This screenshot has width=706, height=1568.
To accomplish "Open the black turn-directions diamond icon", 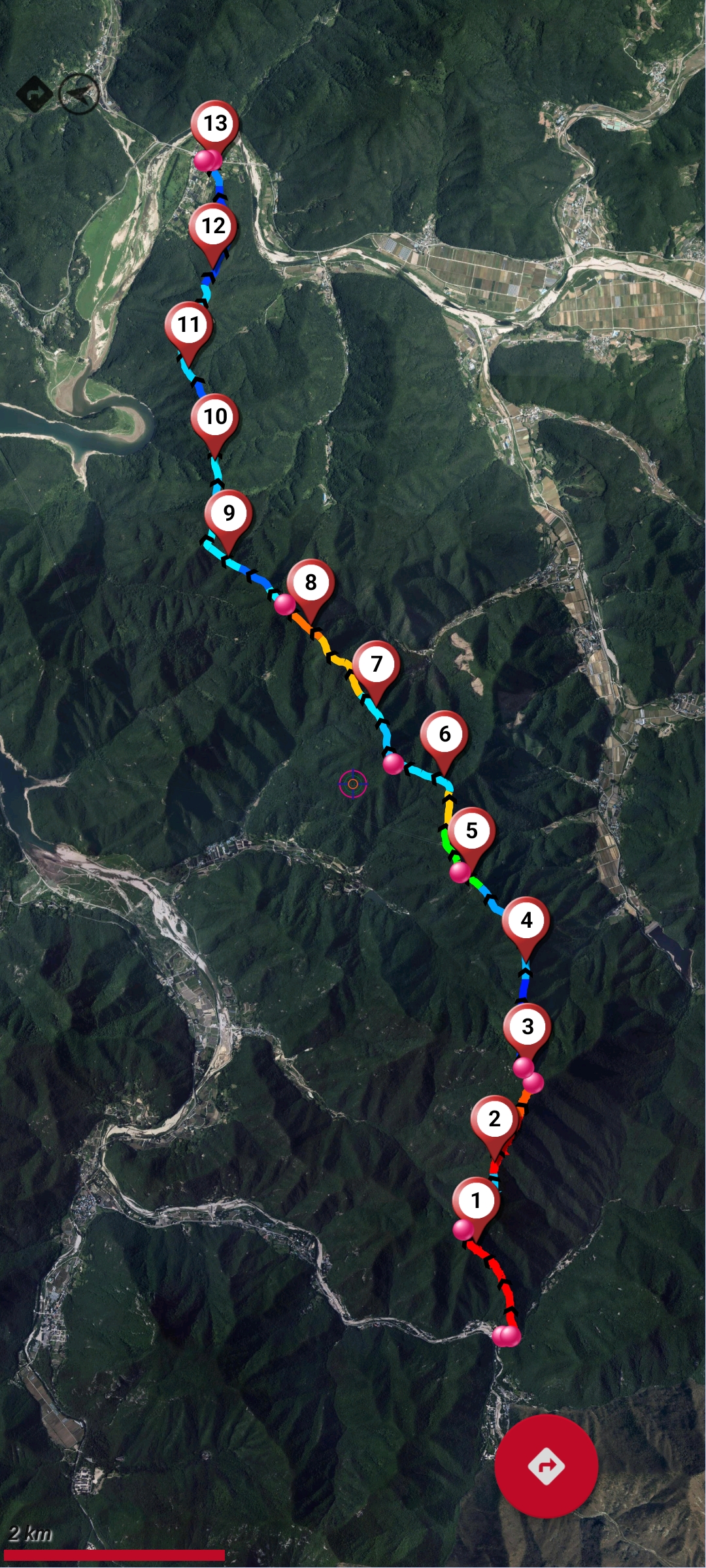I will (35, 94).
